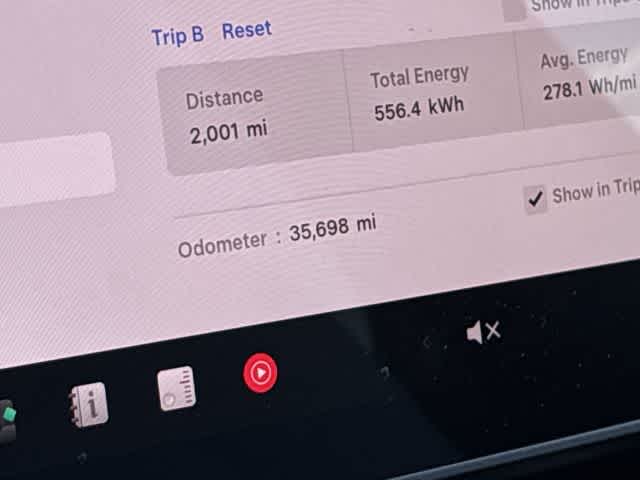Screen dimensions: 640x480
Task: Unmute the volume speaker icon
Action: pyautogui.click(x=483, y=332)
